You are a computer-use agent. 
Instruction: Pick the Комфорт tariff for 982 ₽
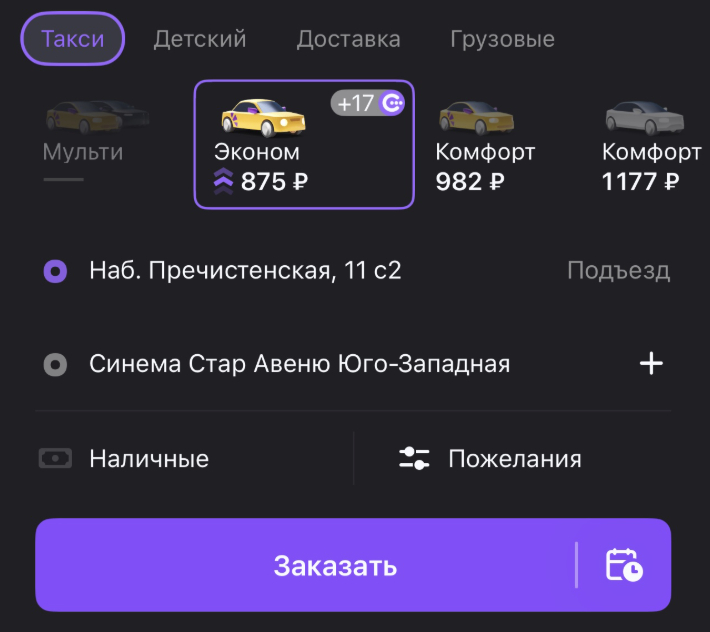[x=485, y=145]
